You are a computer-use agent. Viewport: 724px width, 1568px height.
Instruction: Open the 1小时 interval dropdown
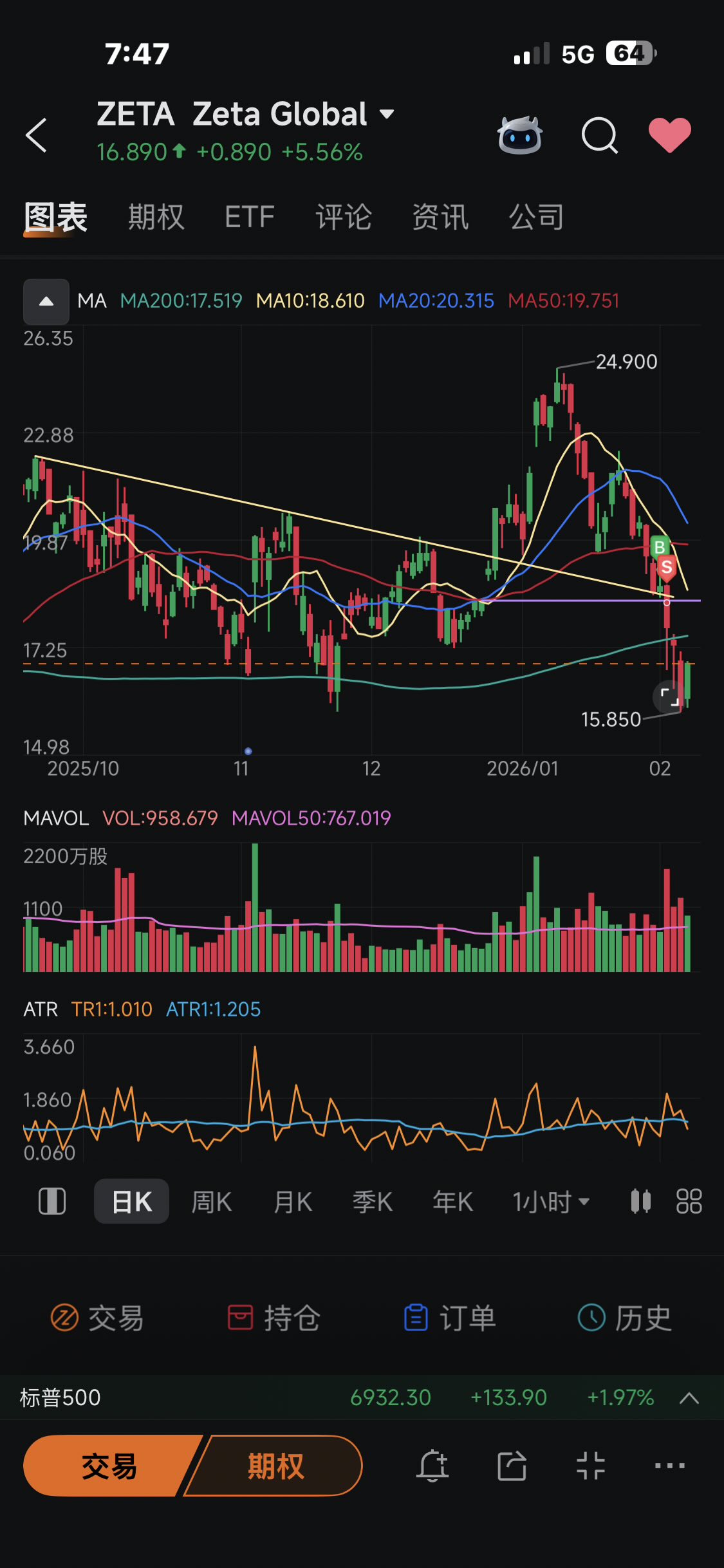point(551,1202)
